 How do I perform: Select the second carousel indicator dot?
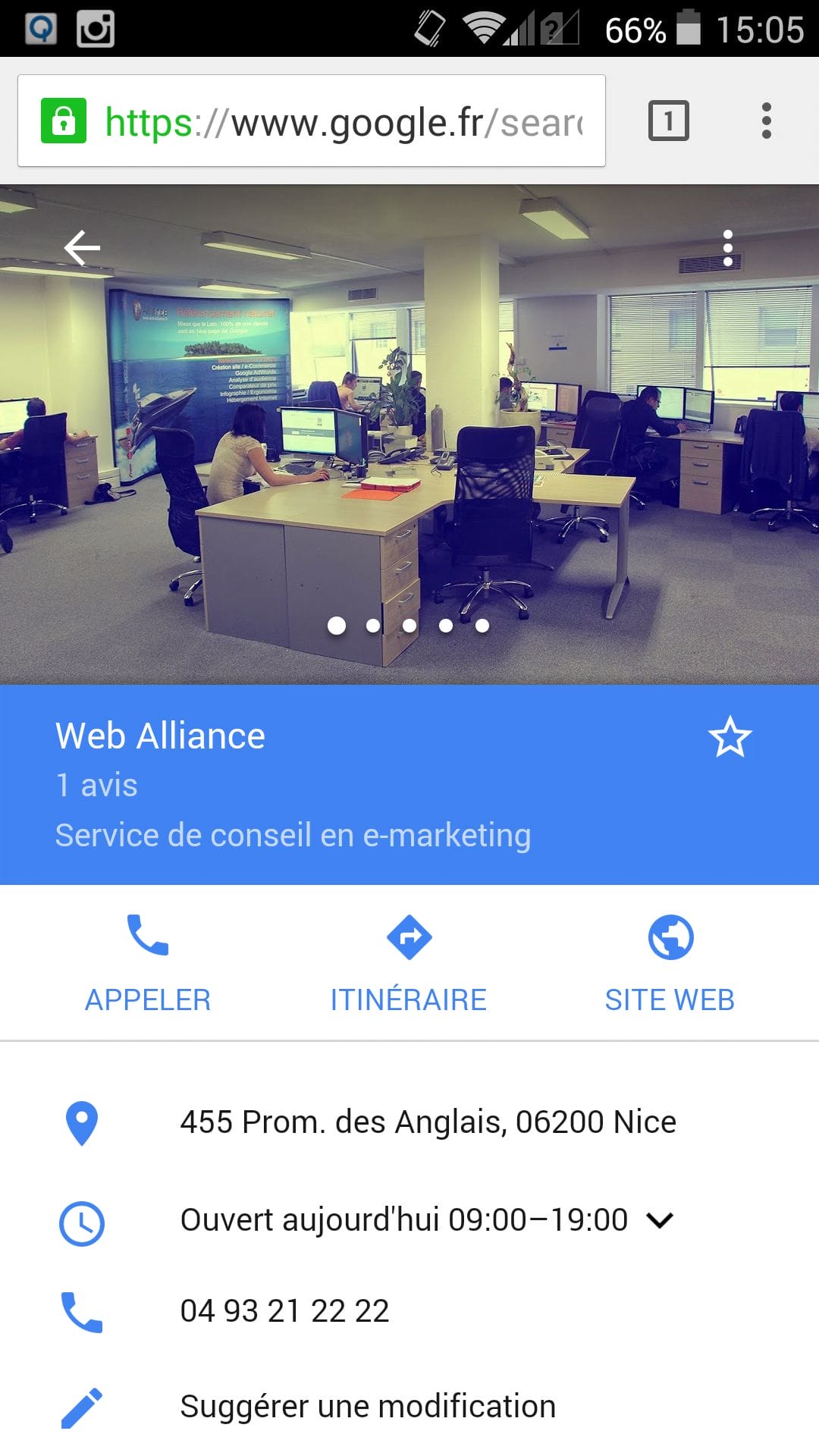[373, 626]
